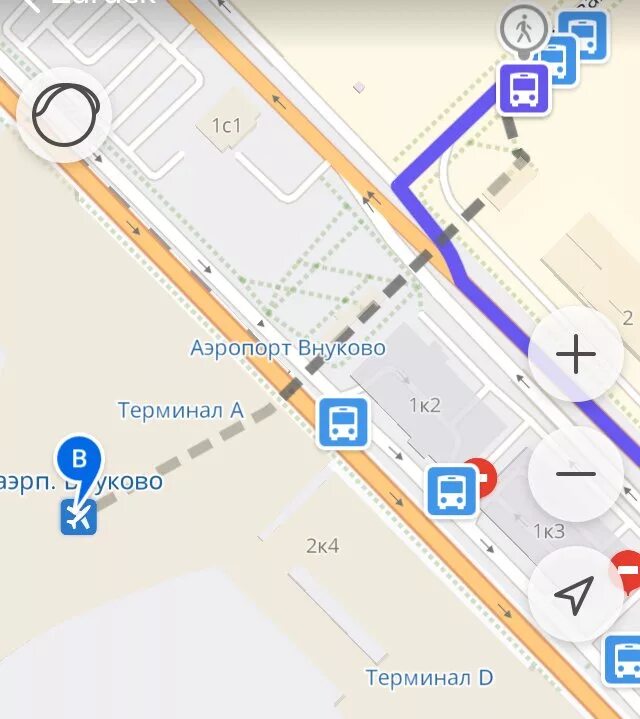
Task: Open the bus stop below Аэропорт Внуково label
Action: coord(343,422)
